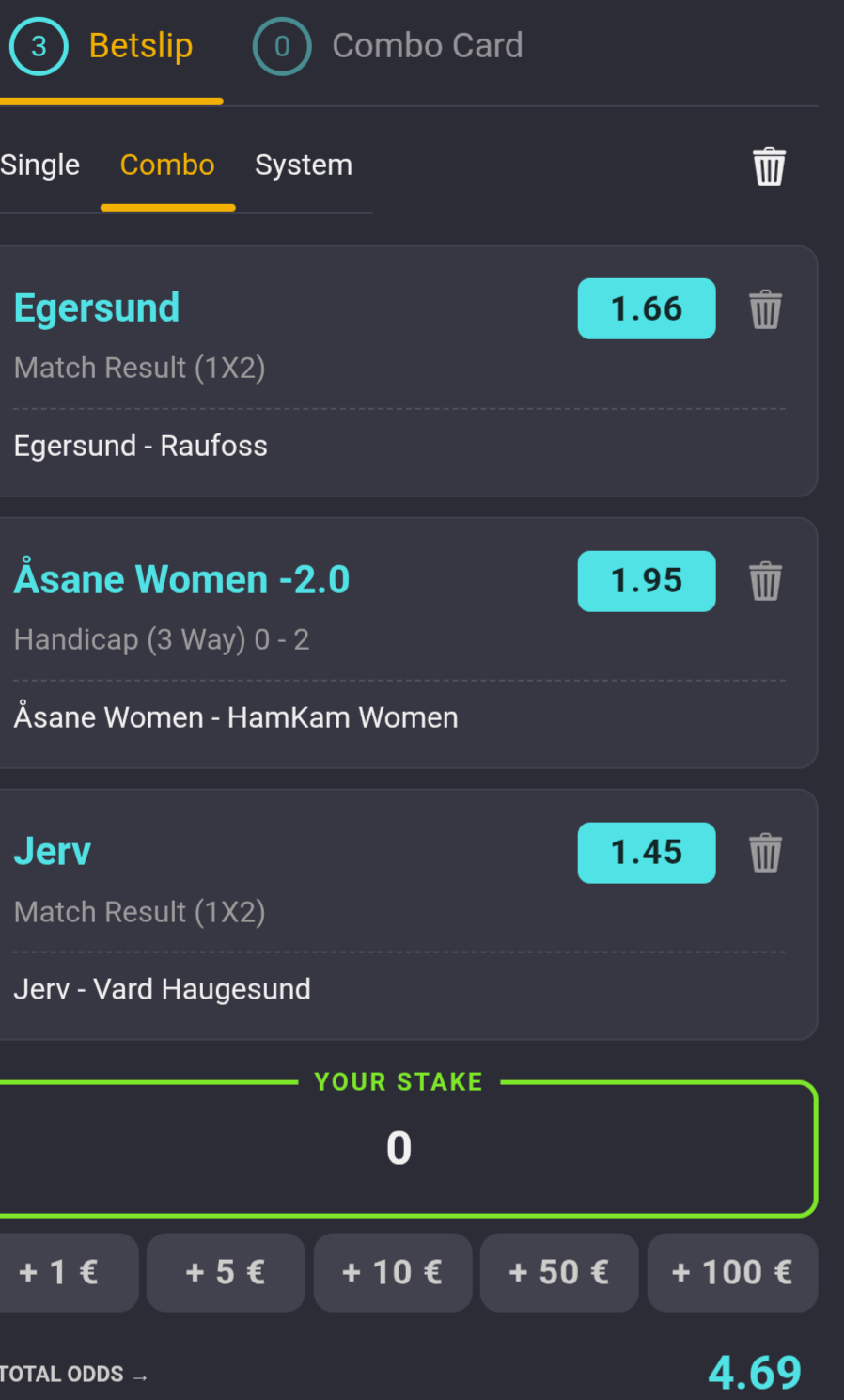This screenshot has height=1400, width=844.
Task: Select the Betslip tab
Action: 103,46
